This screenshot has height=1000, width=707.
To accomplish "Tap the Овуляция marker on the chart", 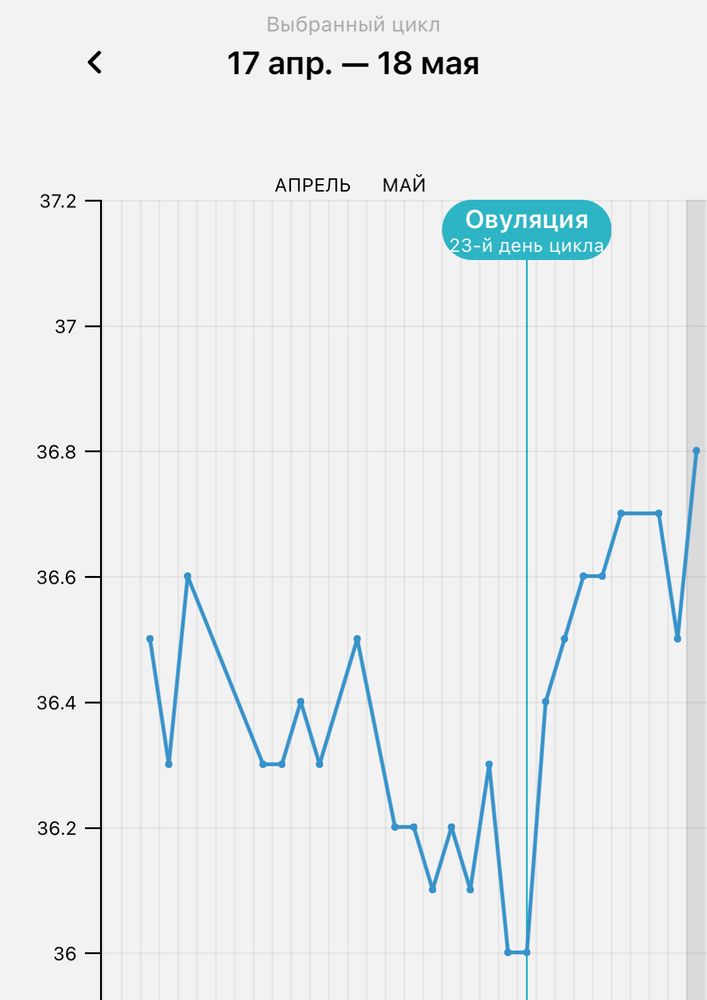I will point(526,229).
